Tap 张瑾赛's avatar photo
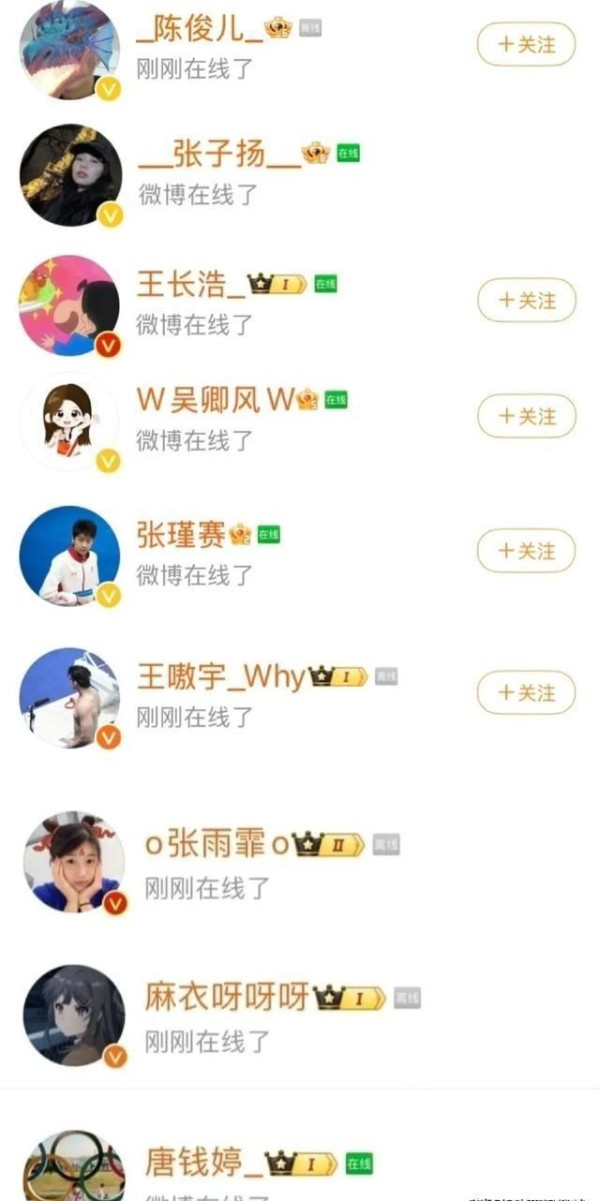The height and width of the screenshot is (1201, 600). (70, 556)
